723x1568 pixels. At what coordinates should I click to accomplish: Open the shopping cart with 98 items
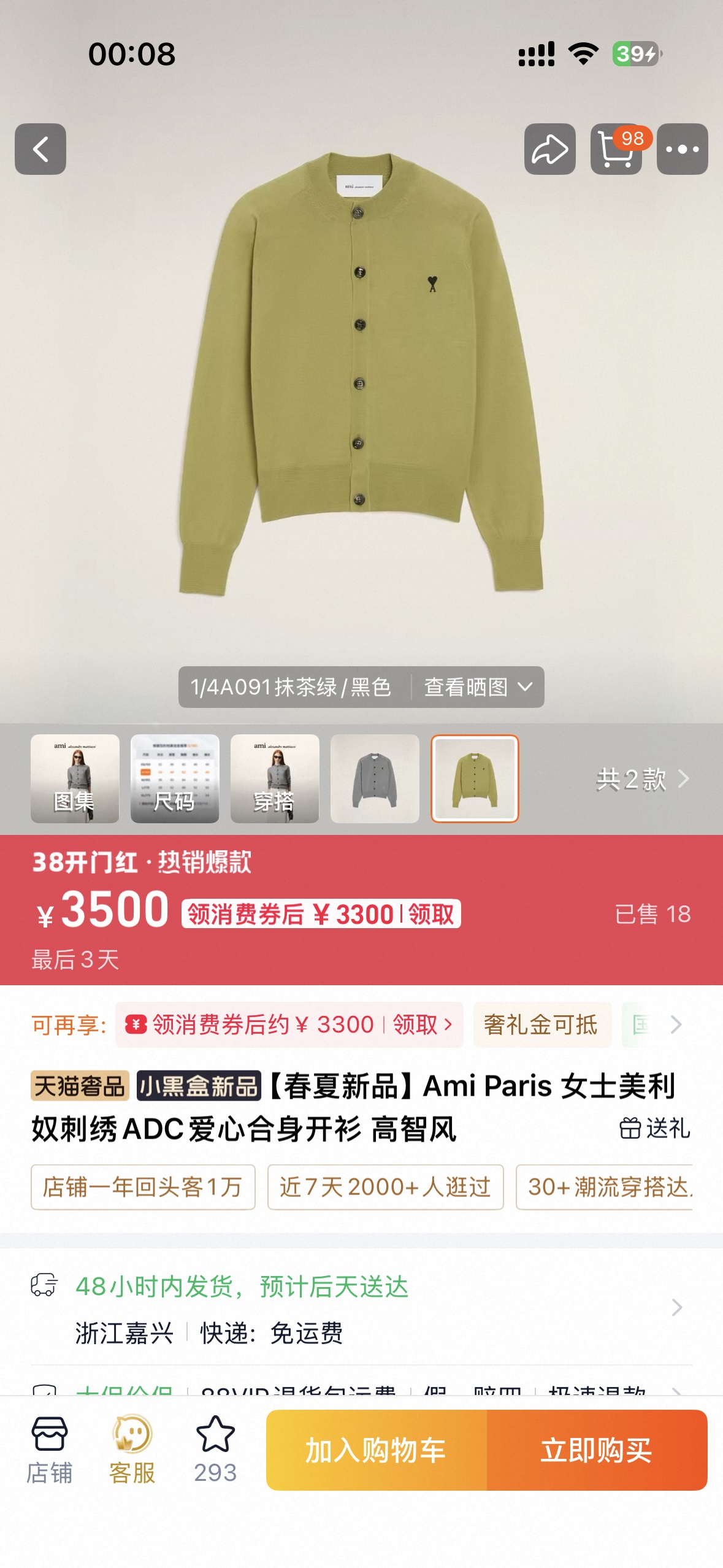pyautogui.click(x=616, y=149)
